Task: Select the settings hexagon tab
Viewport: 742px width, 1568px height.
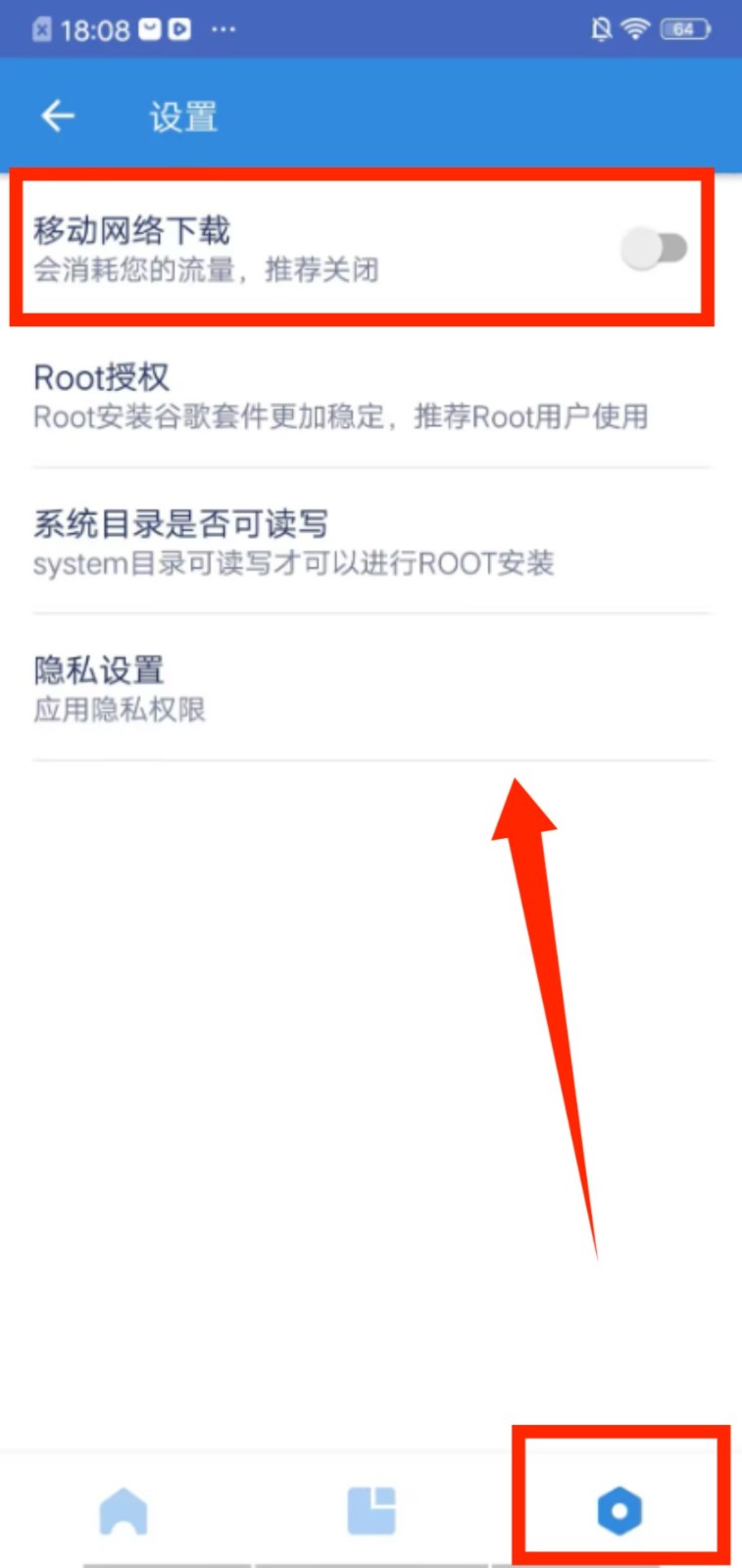Action: pyautogui.click(x=619, y=1510)
